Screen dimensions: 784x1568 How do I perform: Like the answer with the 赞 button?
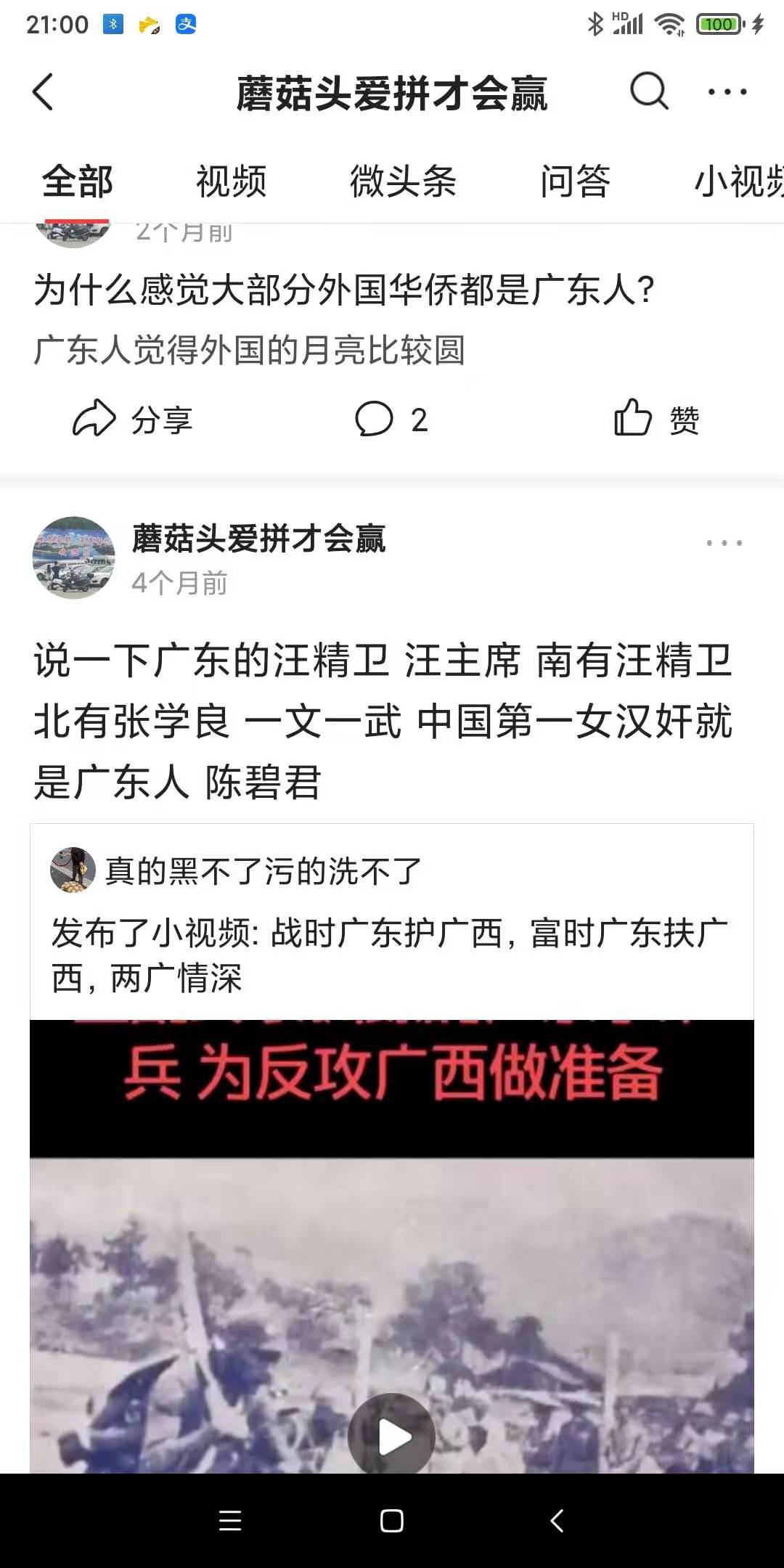(x=656, y=420)
